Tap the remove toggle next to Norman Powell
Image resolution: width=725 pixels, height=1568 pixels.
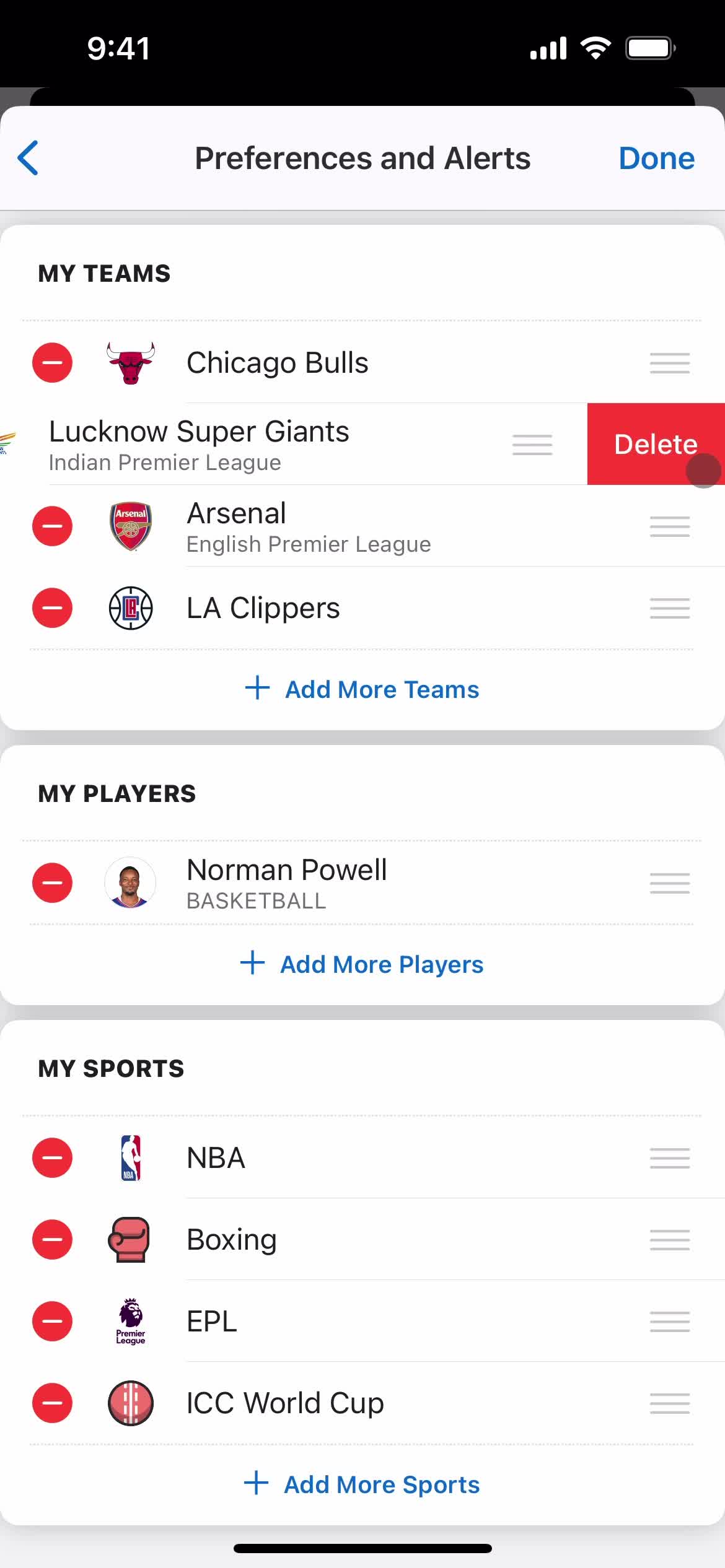52,883
